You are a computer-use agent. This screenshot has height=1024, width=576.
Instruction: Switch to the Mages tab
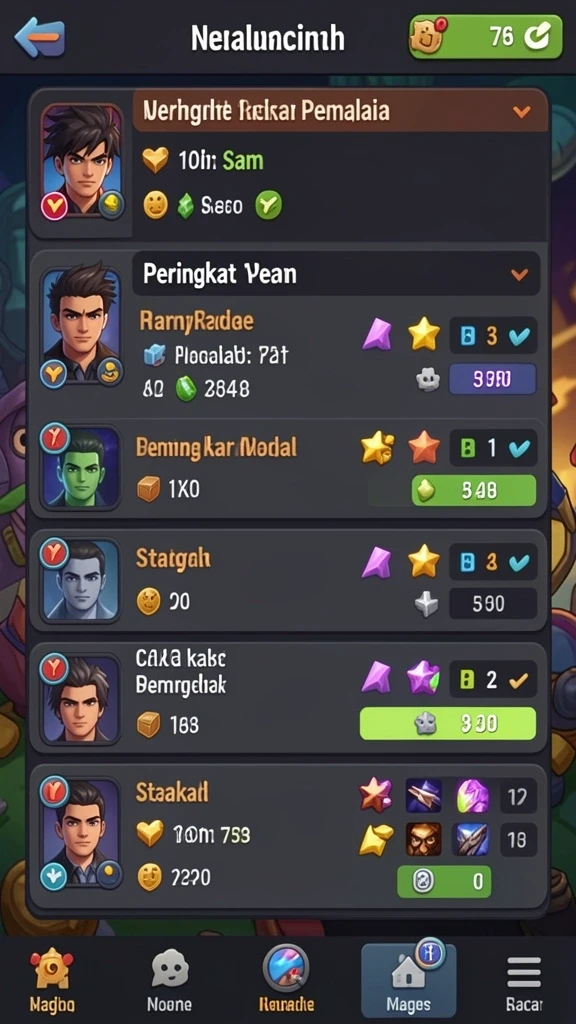coord(409,978)
